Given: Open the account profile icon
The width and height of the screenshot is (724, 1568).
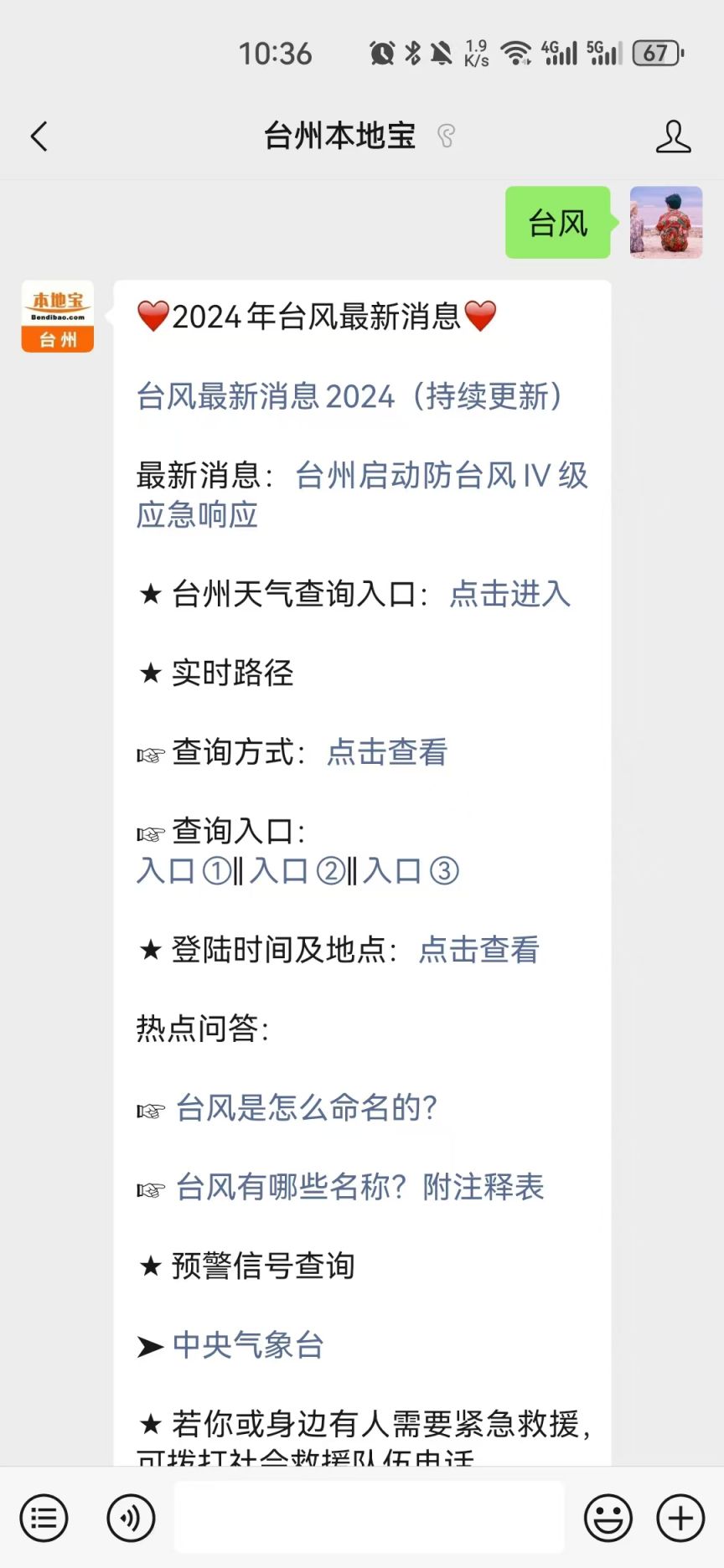Looking at the screenshot, I should [x=673, y=137].
